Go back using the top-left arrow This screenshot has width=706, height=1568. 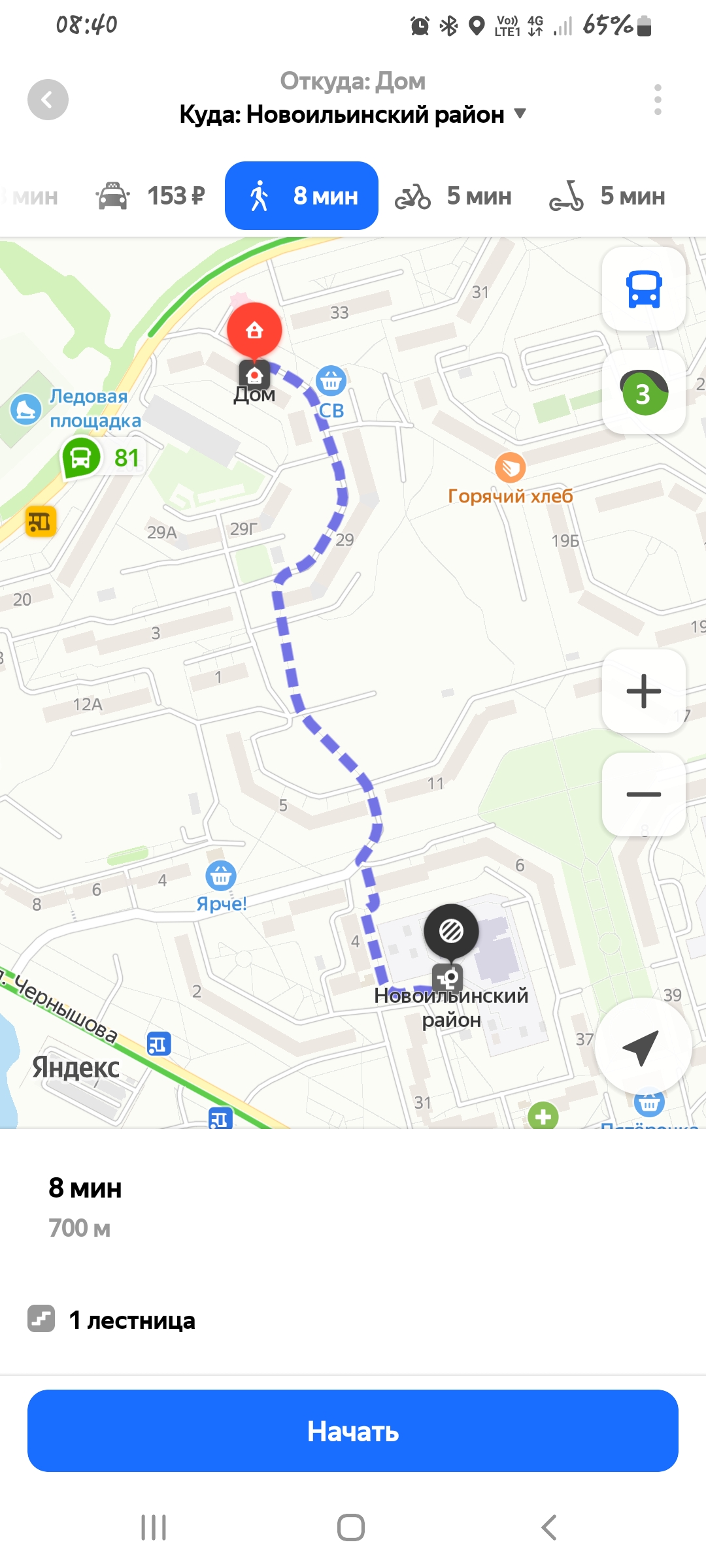pyautogui.click(x=48, y=100)
